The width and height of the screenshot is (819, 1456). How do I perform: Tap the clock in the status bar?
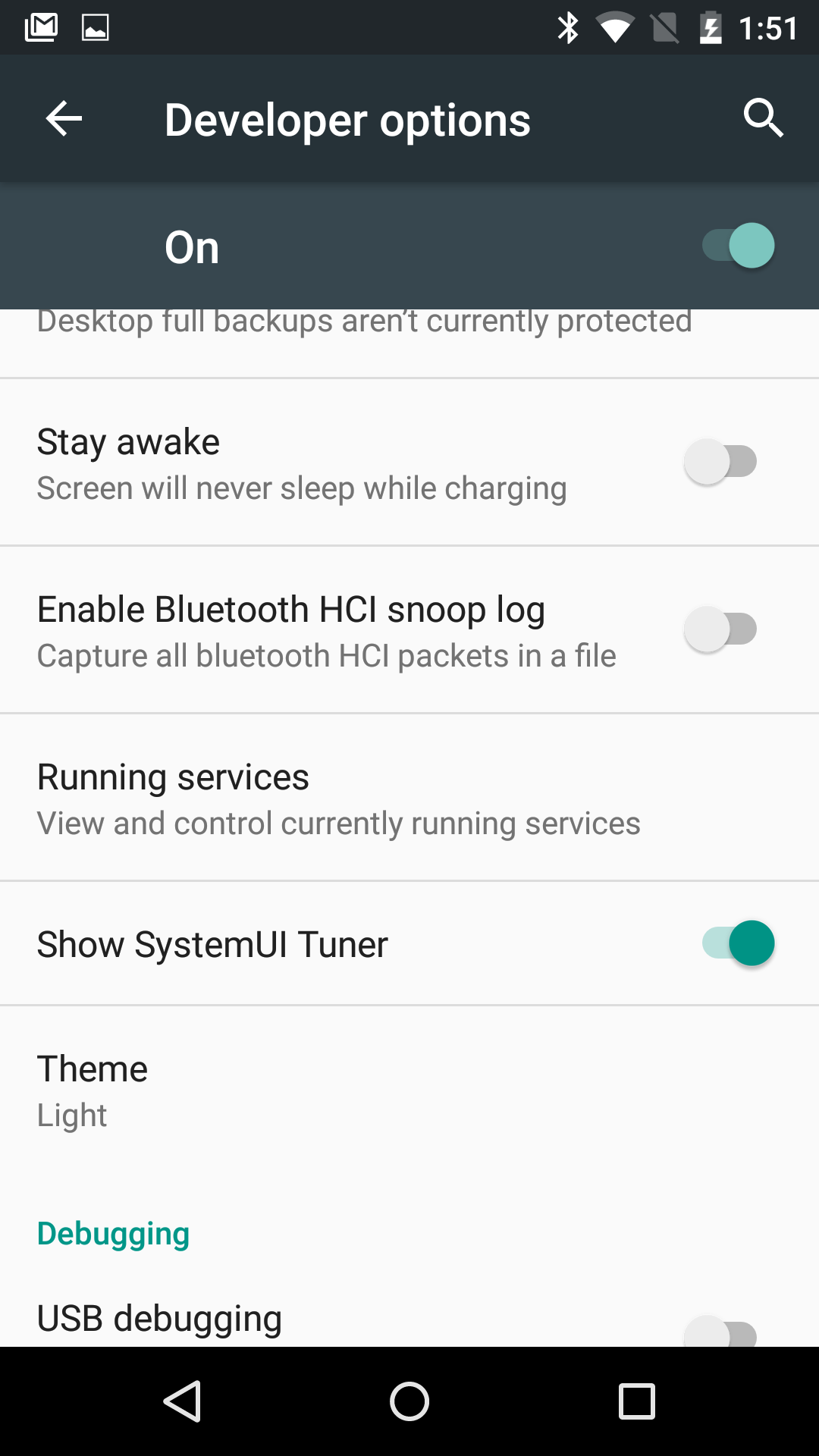tap(767, 27)
